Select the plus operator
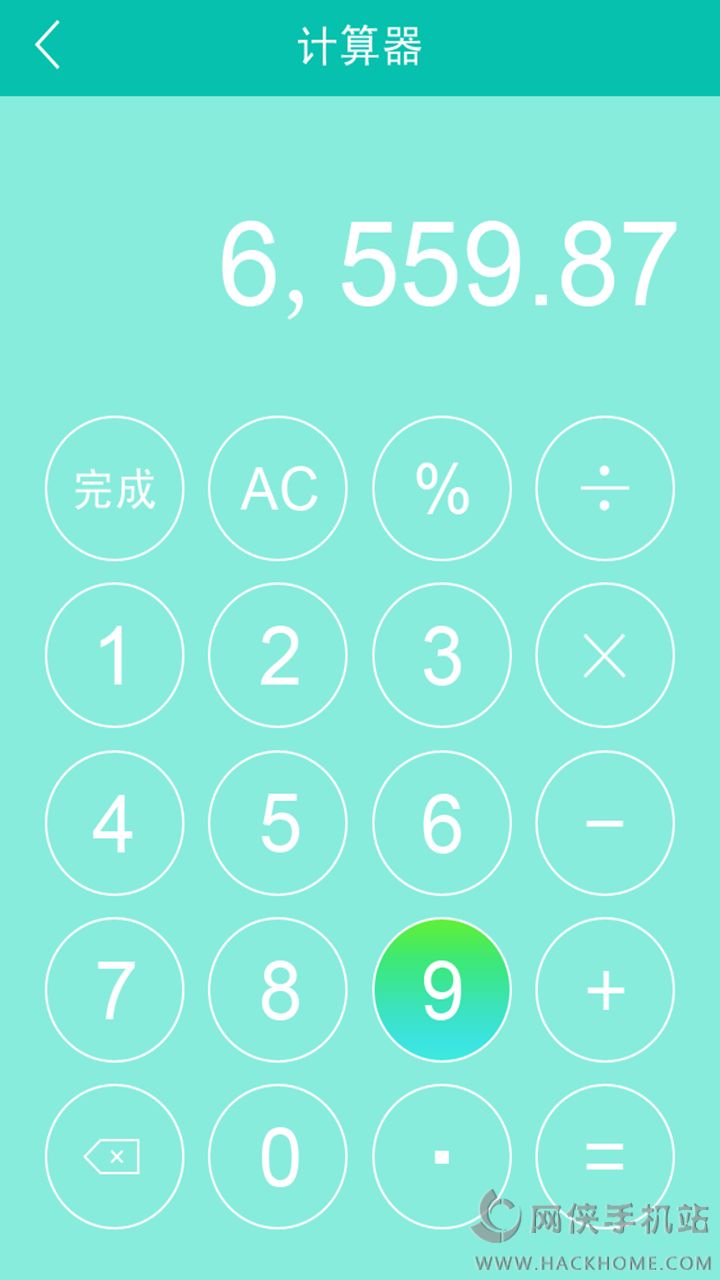This screenshot has height=1280, width=720. [x=605, y=990]
